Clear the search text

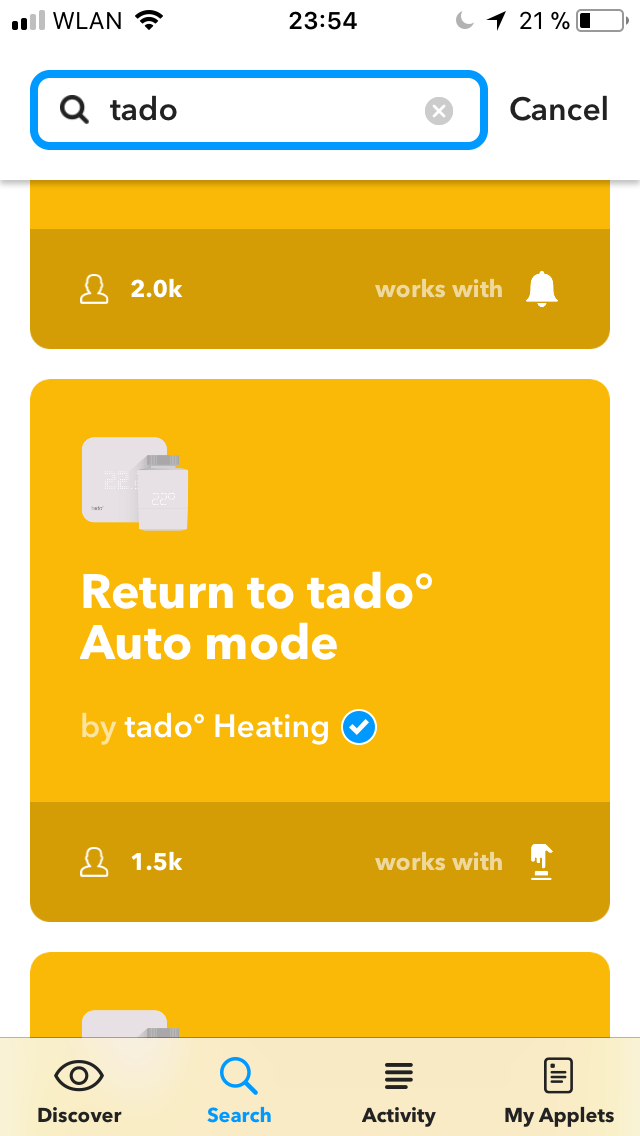tap(438, 111)
